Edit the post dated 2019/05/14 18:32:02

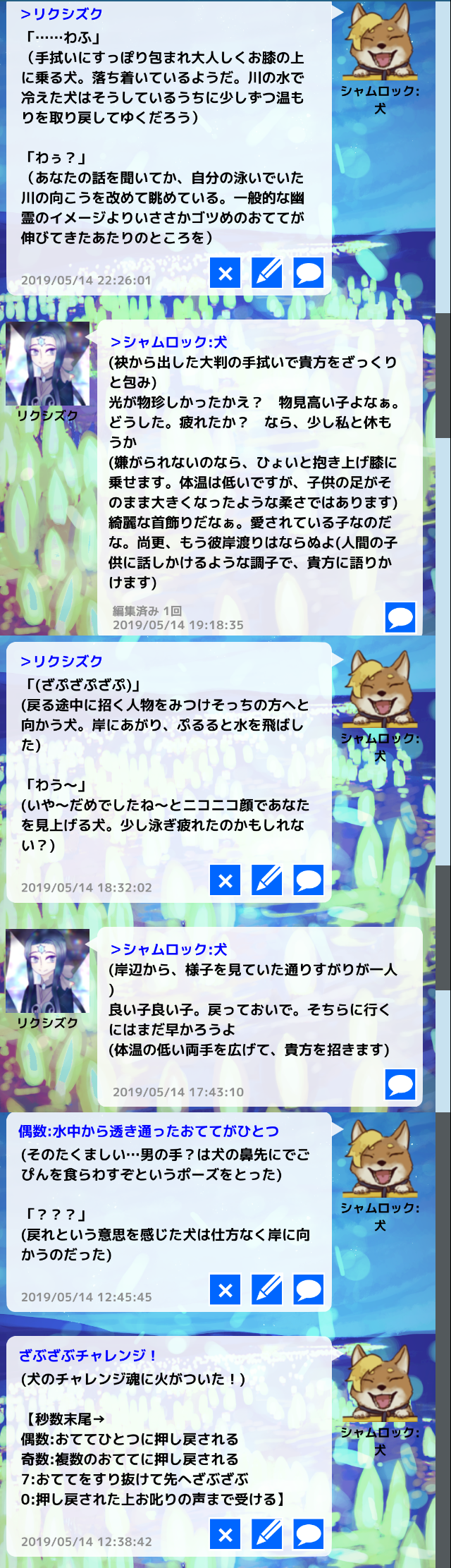coord(267,880)
